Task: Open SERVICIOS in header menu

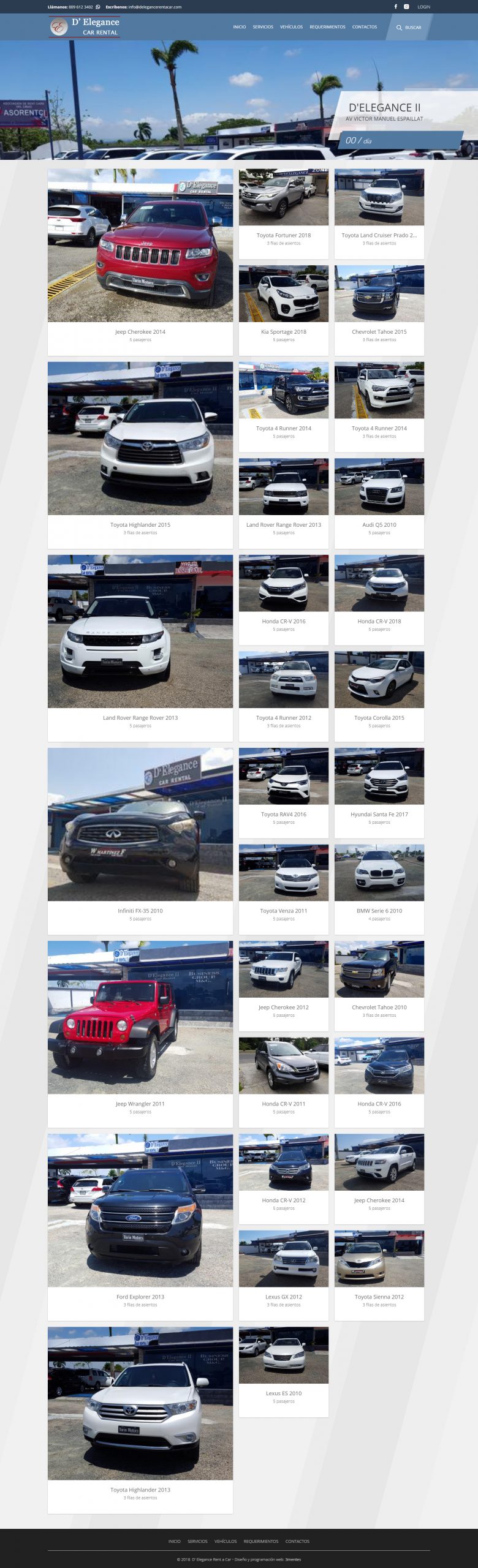Action: [x=263, y=27]
